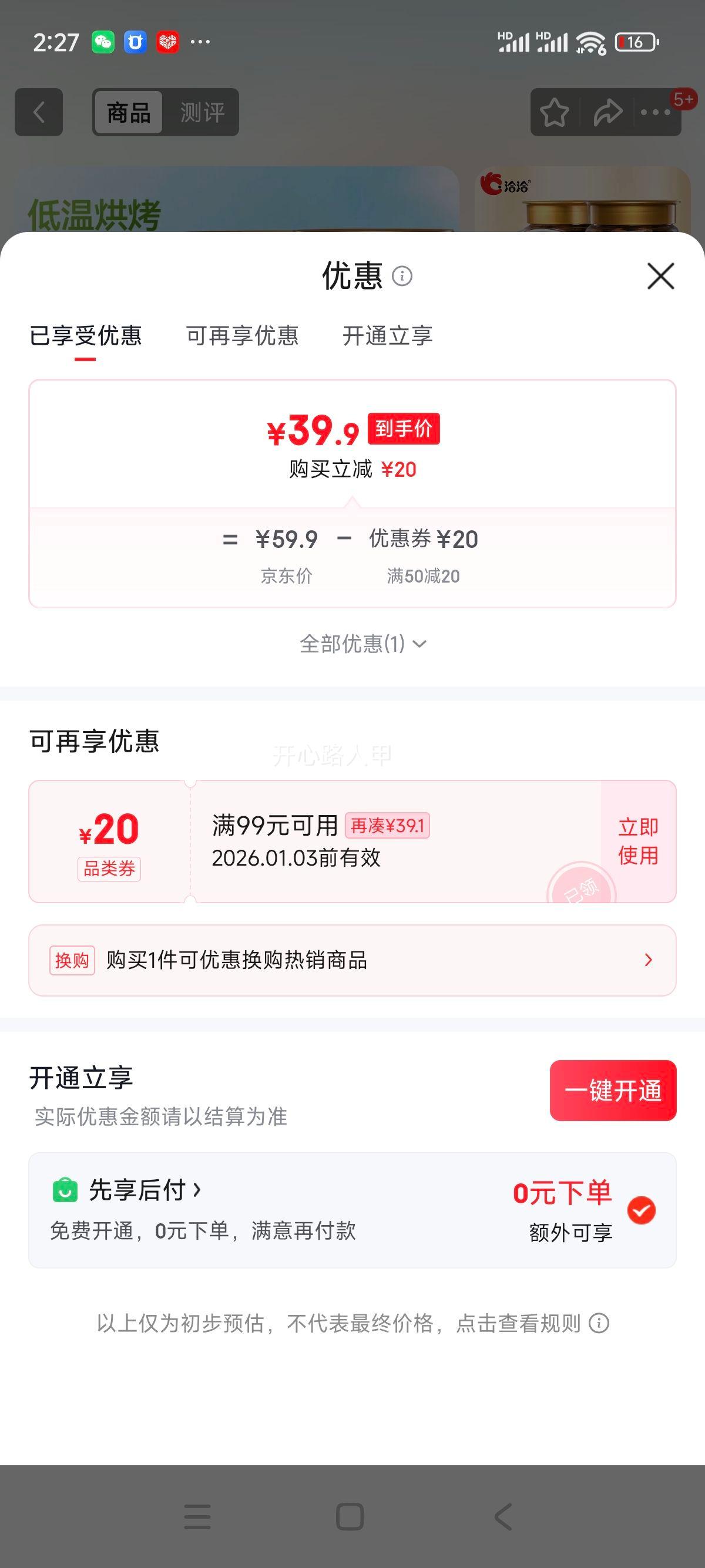Tap 立即使用 on the ¥20 coupon
705x1568 pixels.
637,840
